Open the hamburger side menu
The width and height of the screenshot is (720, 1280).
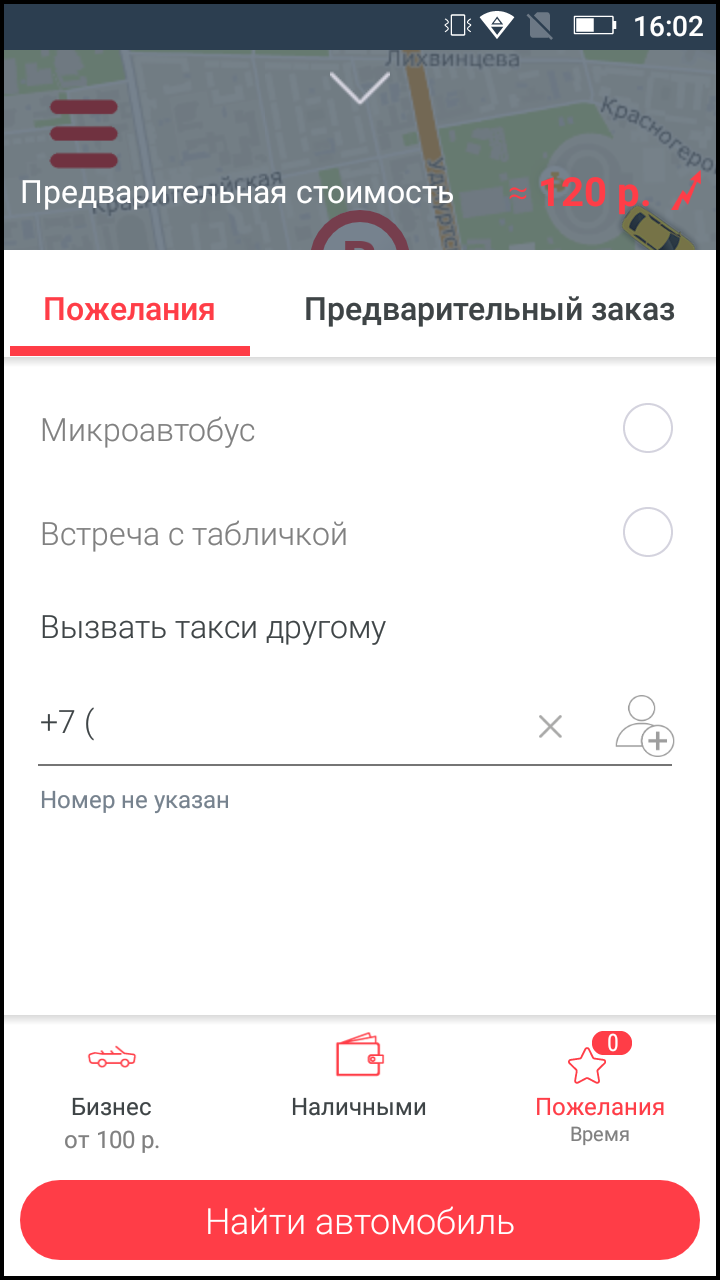click(84, 134)
